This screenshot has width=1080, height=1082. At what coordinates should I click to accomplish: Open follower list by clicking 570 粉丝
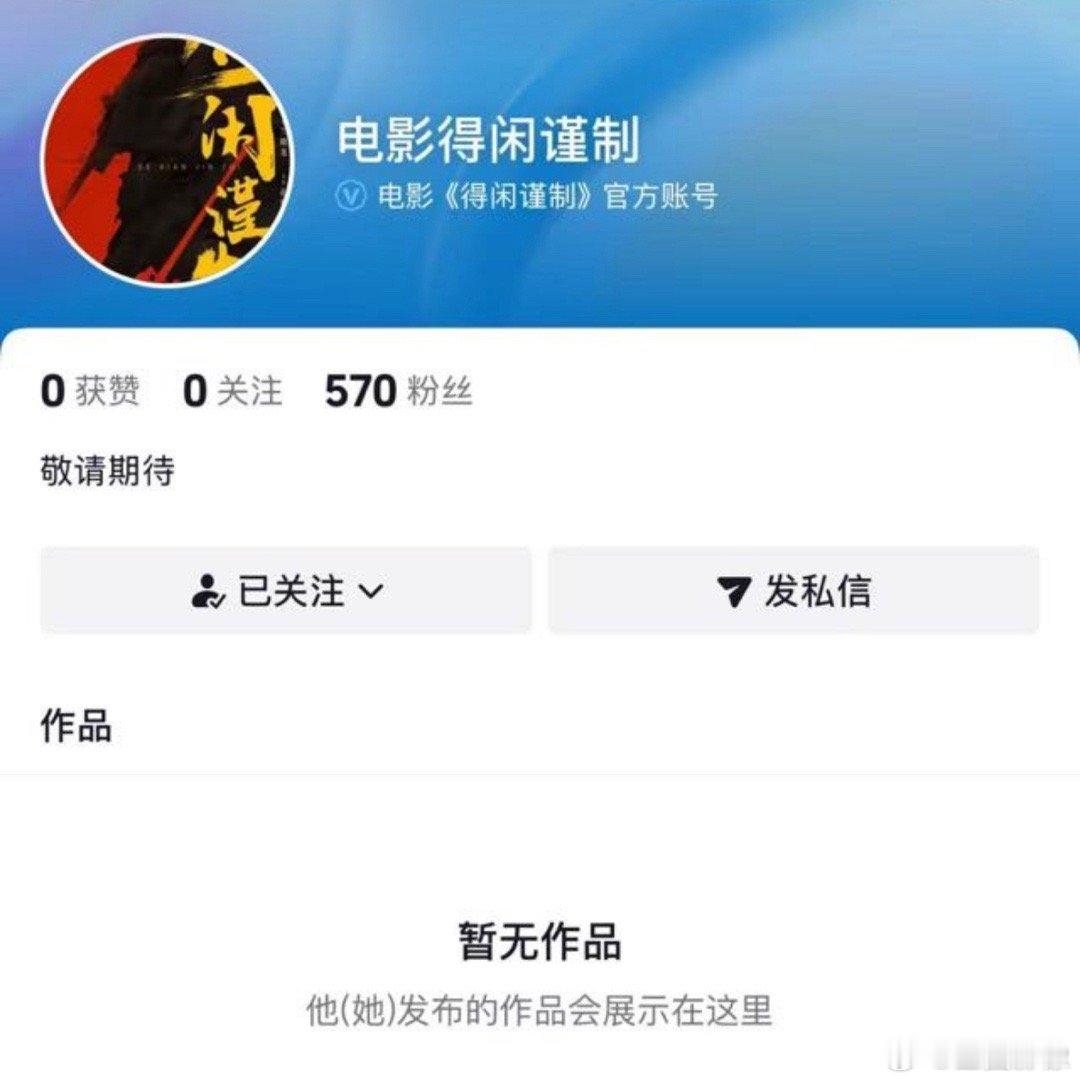pyautogui.click(x=398, y=392)
